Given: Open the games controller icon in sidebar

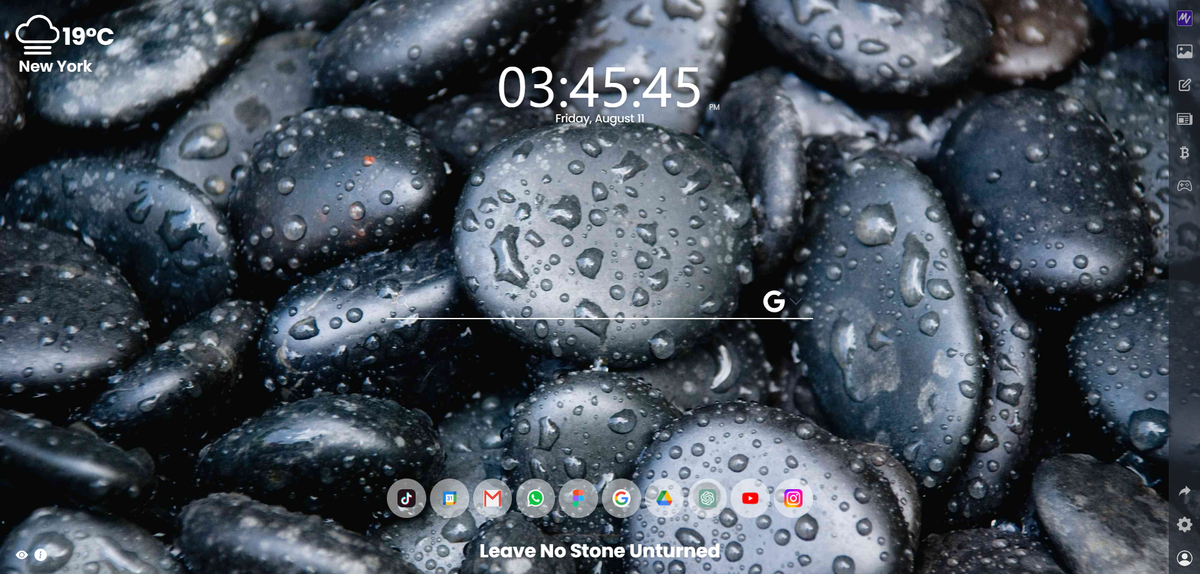Looking at the screenshot, I should pos(1184,186).
